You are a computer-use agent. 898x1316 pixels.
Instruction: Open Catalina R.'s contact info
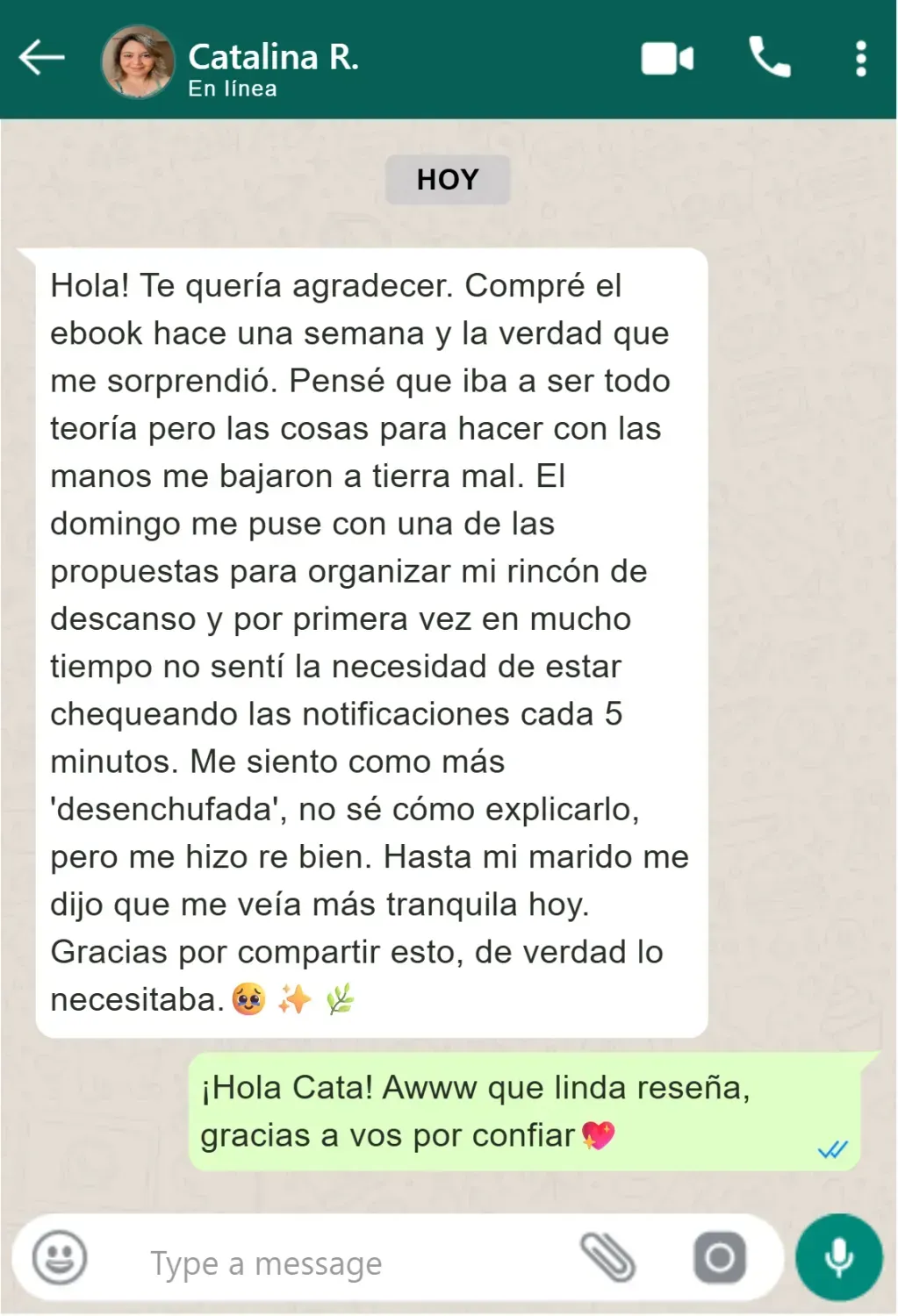272,60
